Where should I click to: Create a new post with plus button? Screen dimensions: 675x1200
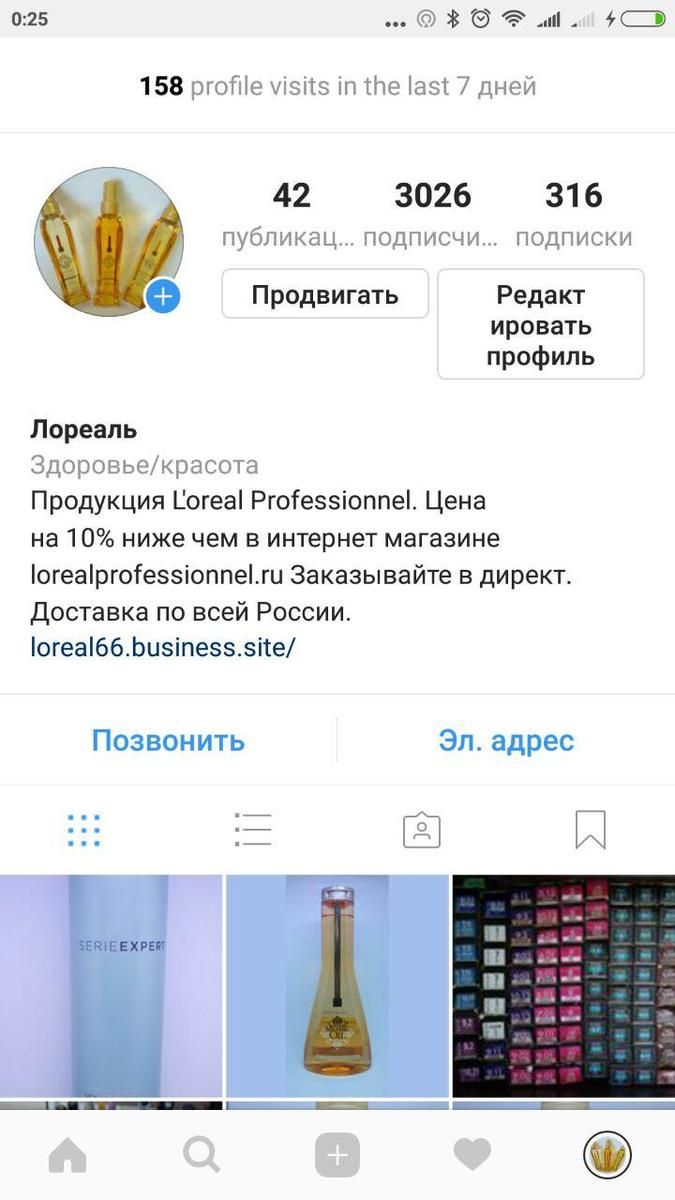(x=337, y=1156)
